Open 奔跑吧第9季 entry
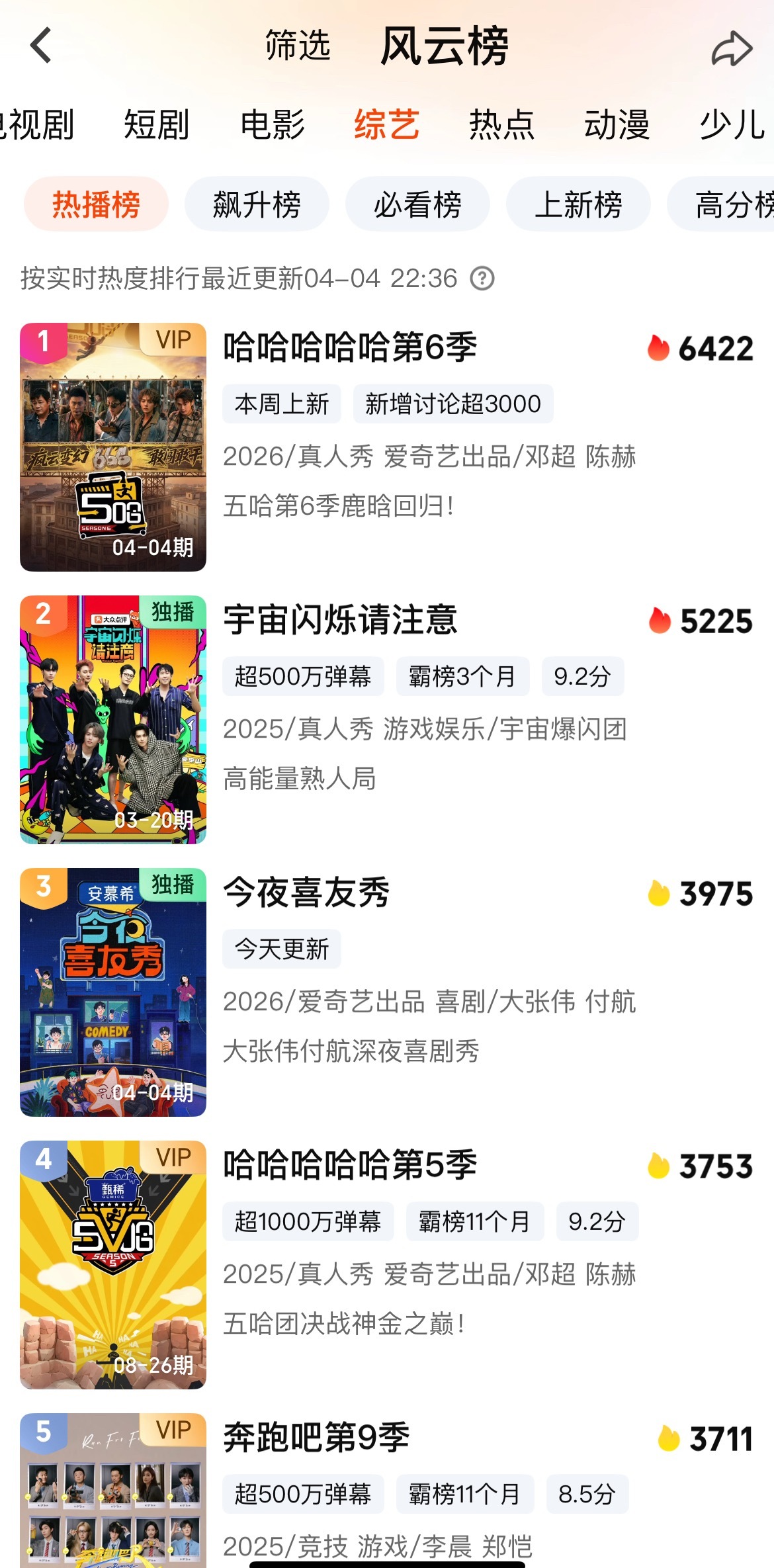This screenshot has width=774, height=1568. [x=316, y=1438]
